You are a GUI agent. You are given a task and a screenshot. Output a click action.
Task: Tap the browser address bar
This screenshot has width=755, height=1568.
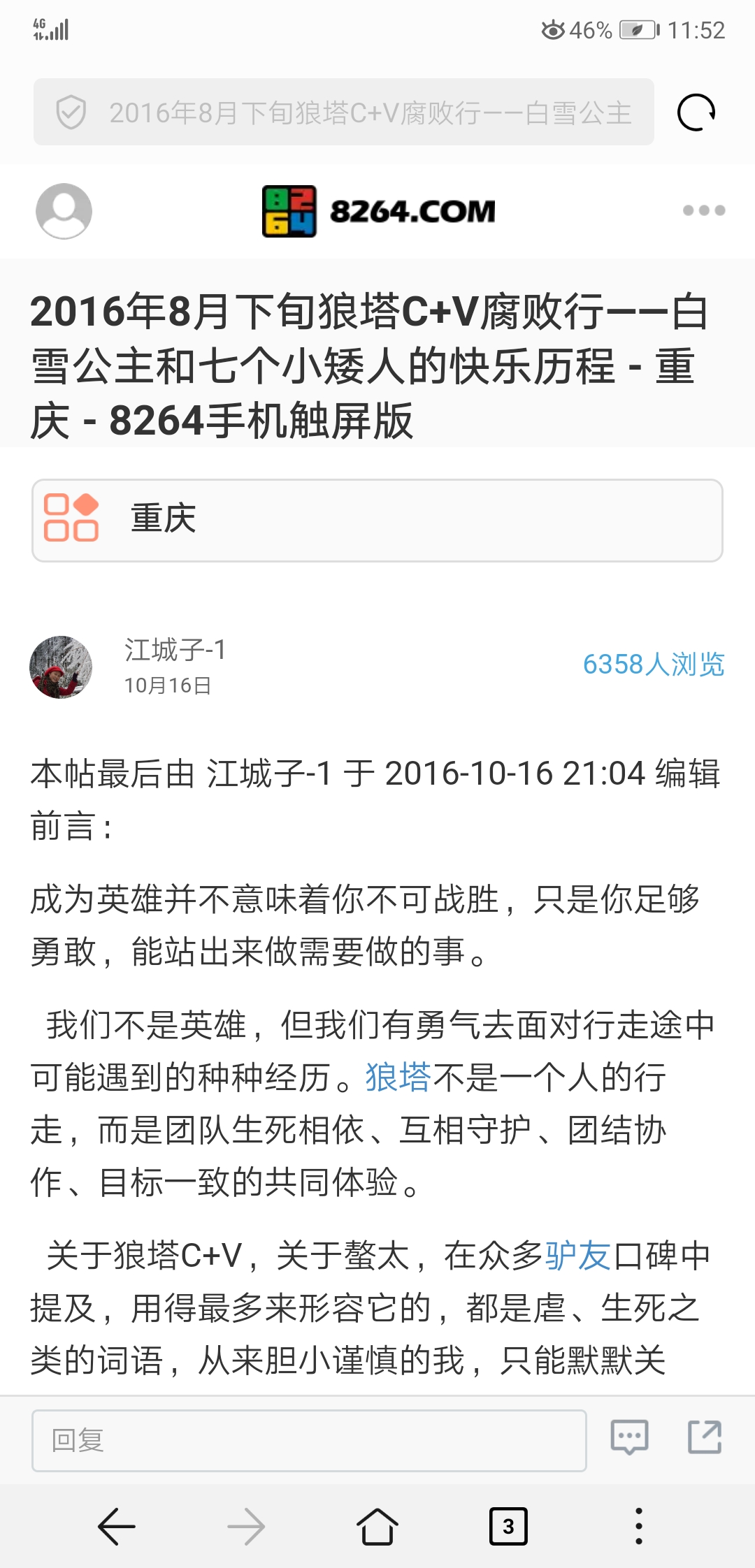[x=343, y=112]
